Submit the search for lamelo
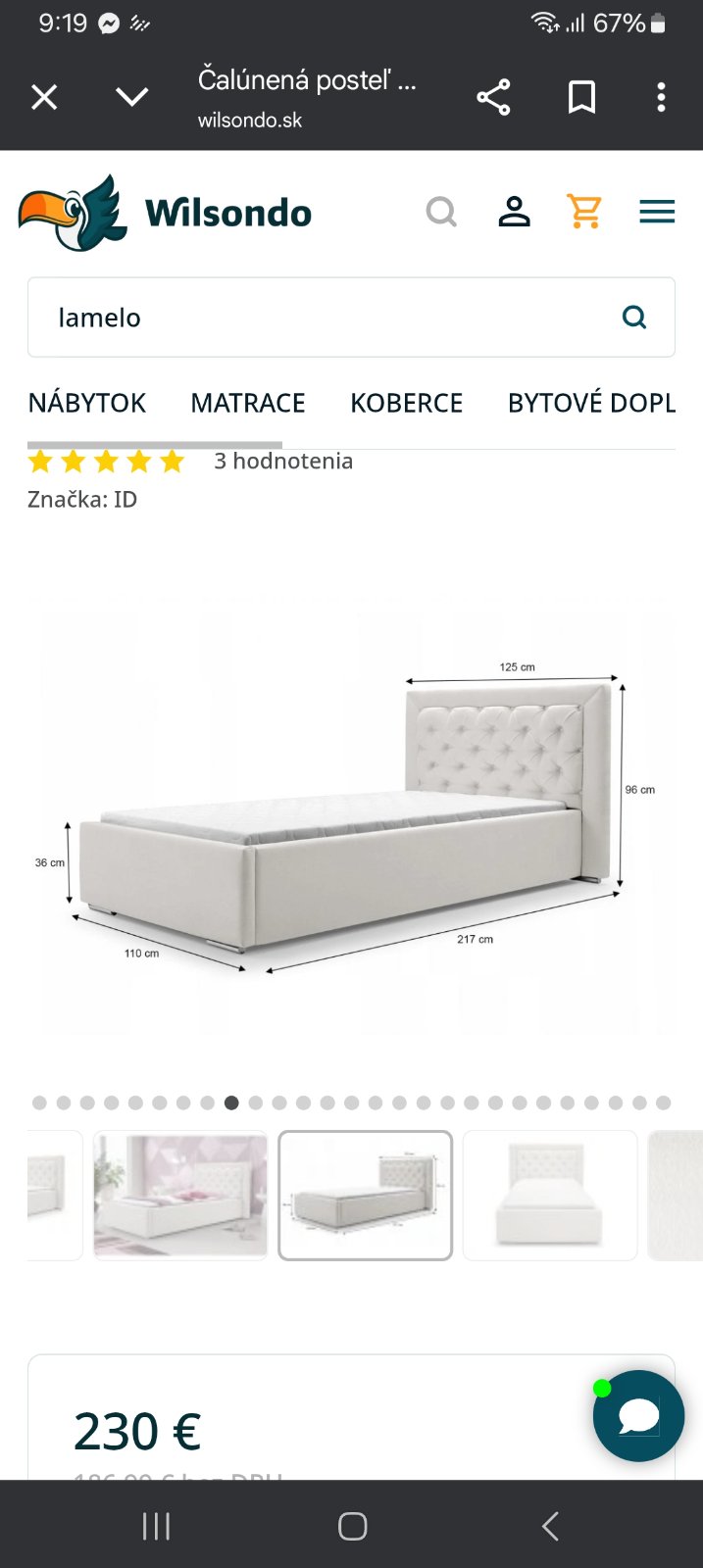This screenshot has height=1568, width=703. [x=634, y=318]
